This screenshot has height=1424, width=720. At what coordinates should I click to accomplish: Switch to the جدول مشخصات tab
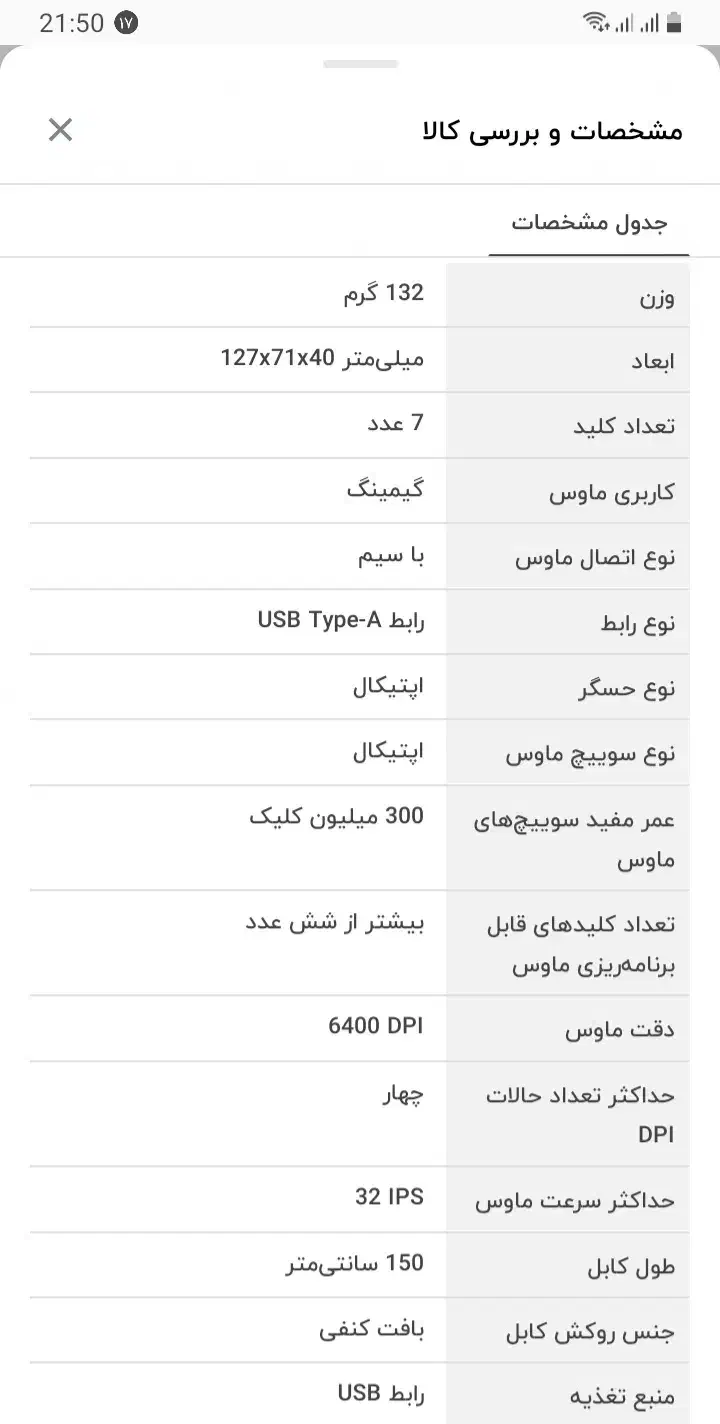pos(589,221)
